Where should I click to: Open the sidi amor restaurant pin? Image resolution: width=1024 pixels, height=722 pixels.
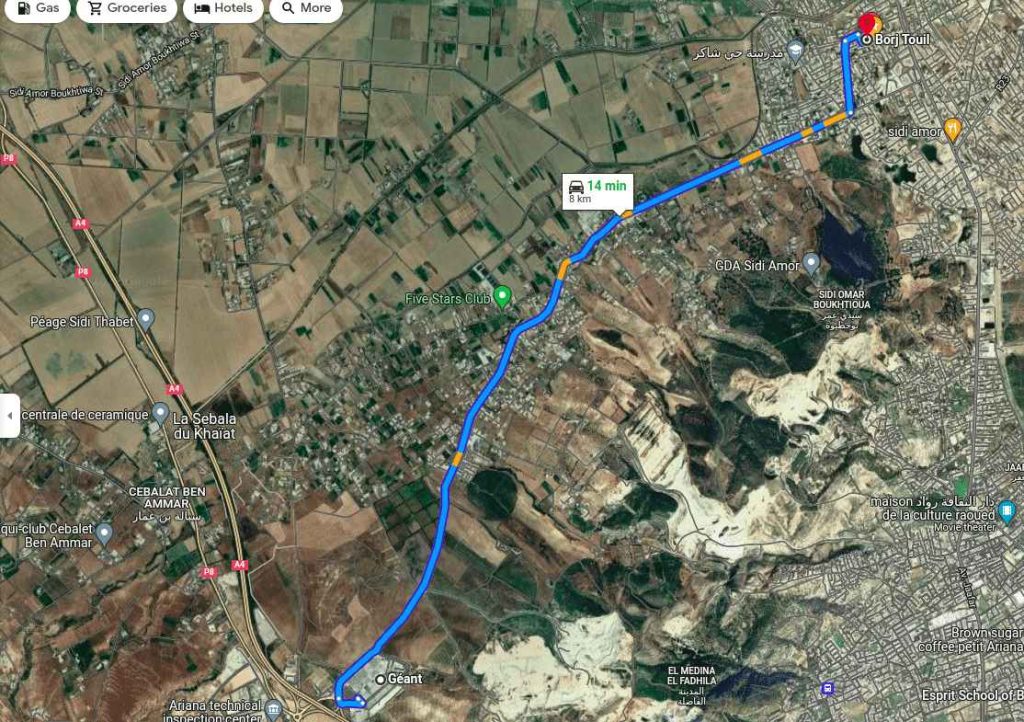[x=952, y=130]
